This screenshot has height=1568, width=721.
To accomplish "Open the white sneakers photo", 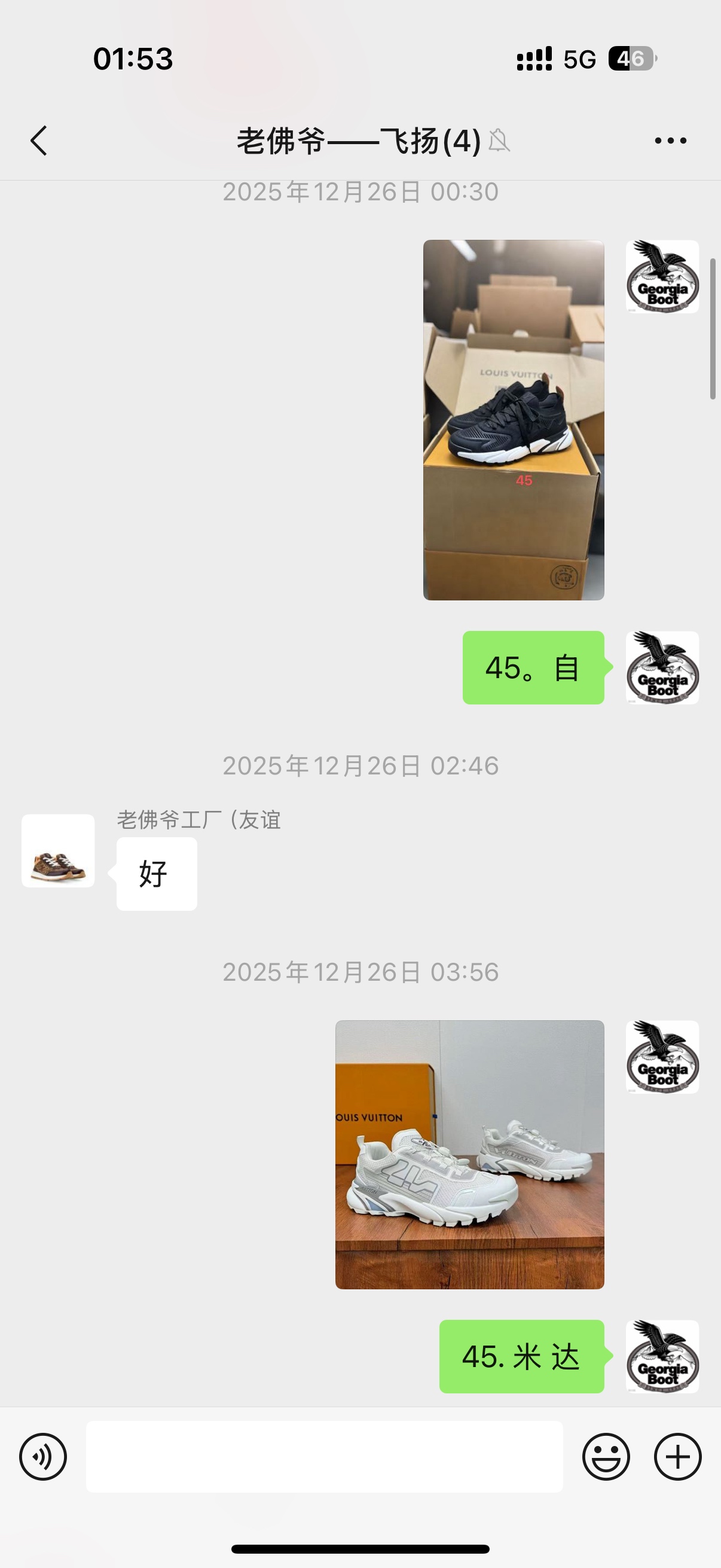I will coord(469,1155).
